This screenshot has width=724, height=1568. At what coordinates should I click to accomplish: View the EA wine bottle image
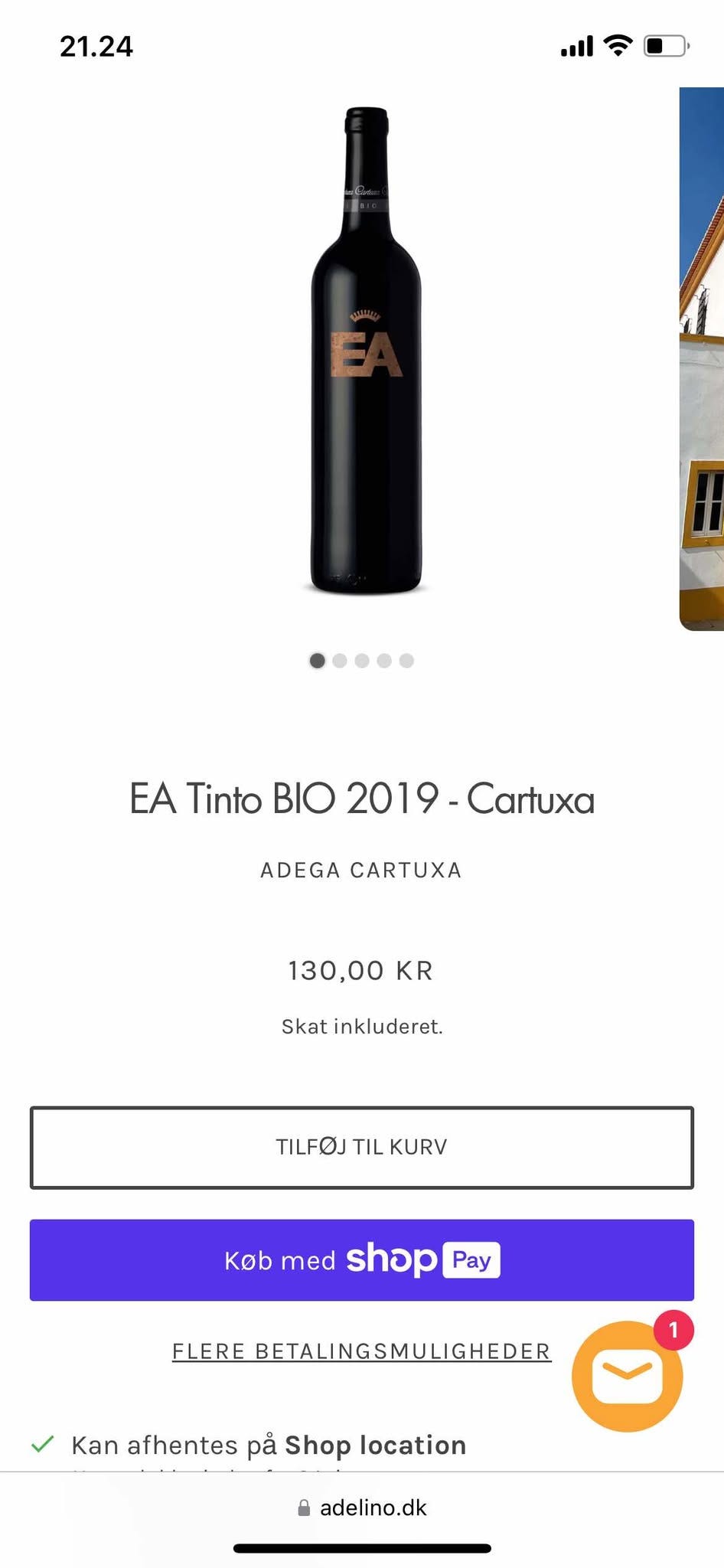point(366,352)
